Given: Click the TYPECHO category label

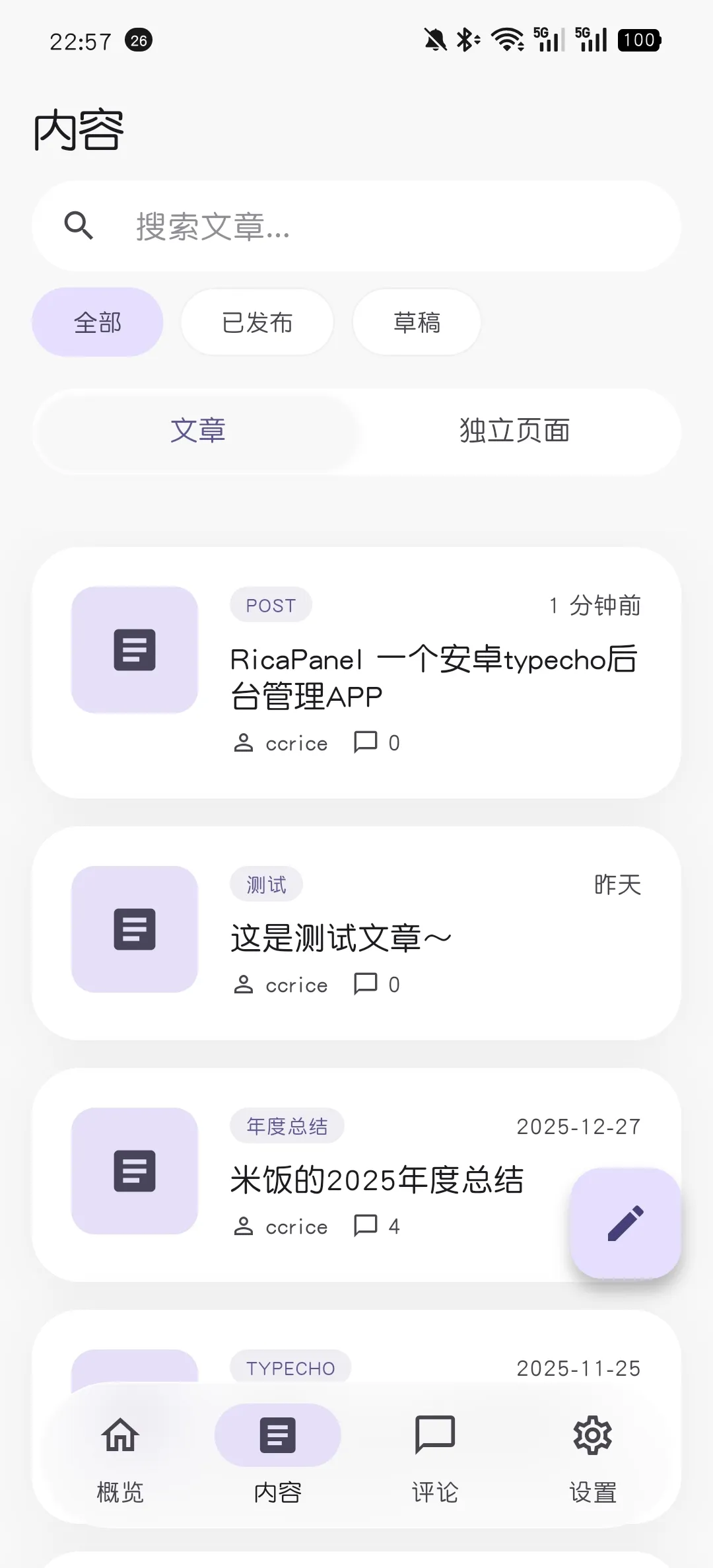Looking at the screenshot, I should tap(290, 1367).
